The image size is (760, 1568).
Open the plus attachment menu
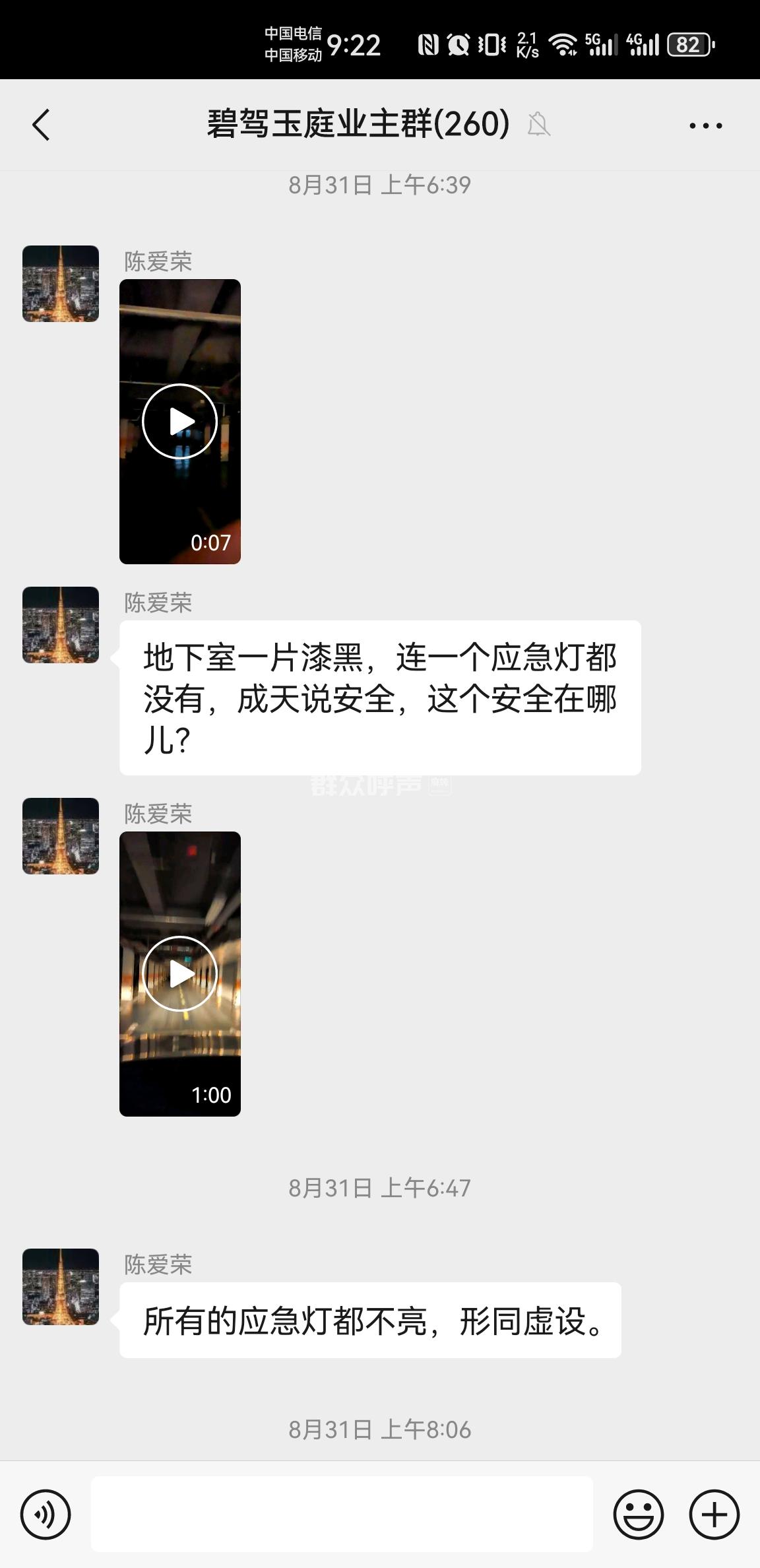[714, 1514]
